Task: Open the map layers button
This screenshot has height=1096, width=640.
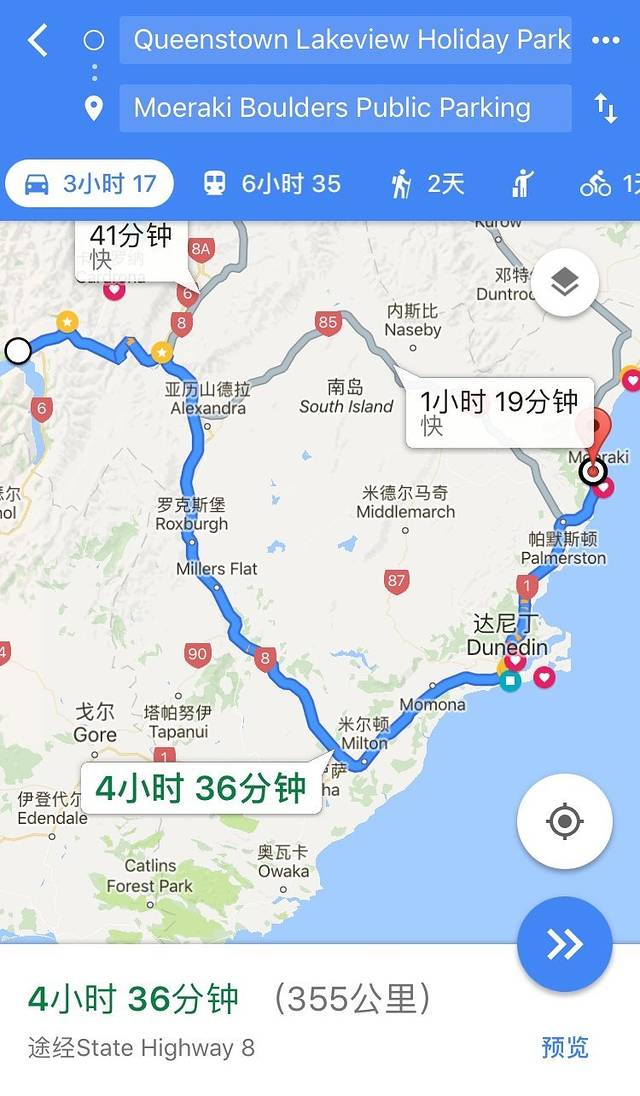Action: pos(565,283)
